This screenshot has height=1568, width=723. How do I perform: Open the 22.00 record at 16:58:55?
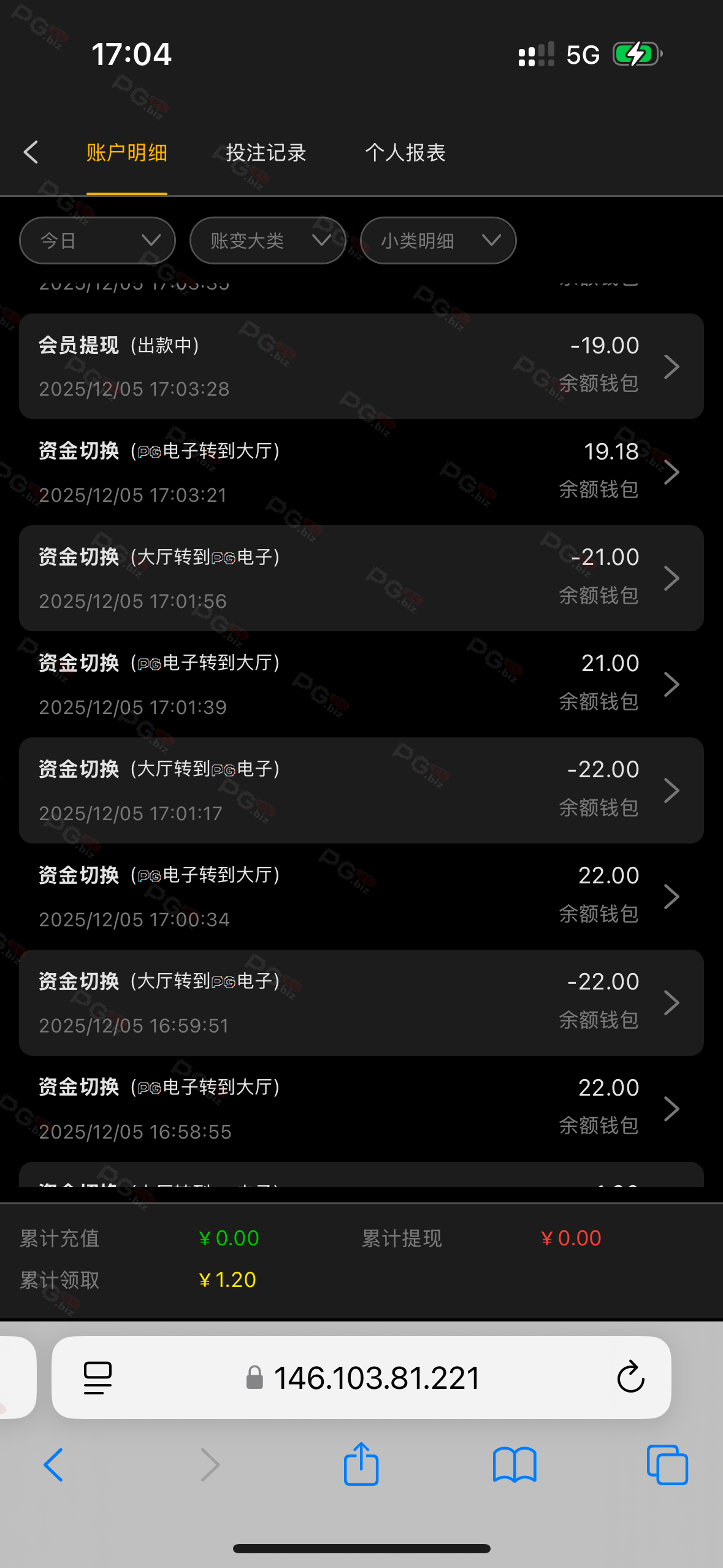pos(361,1109)
